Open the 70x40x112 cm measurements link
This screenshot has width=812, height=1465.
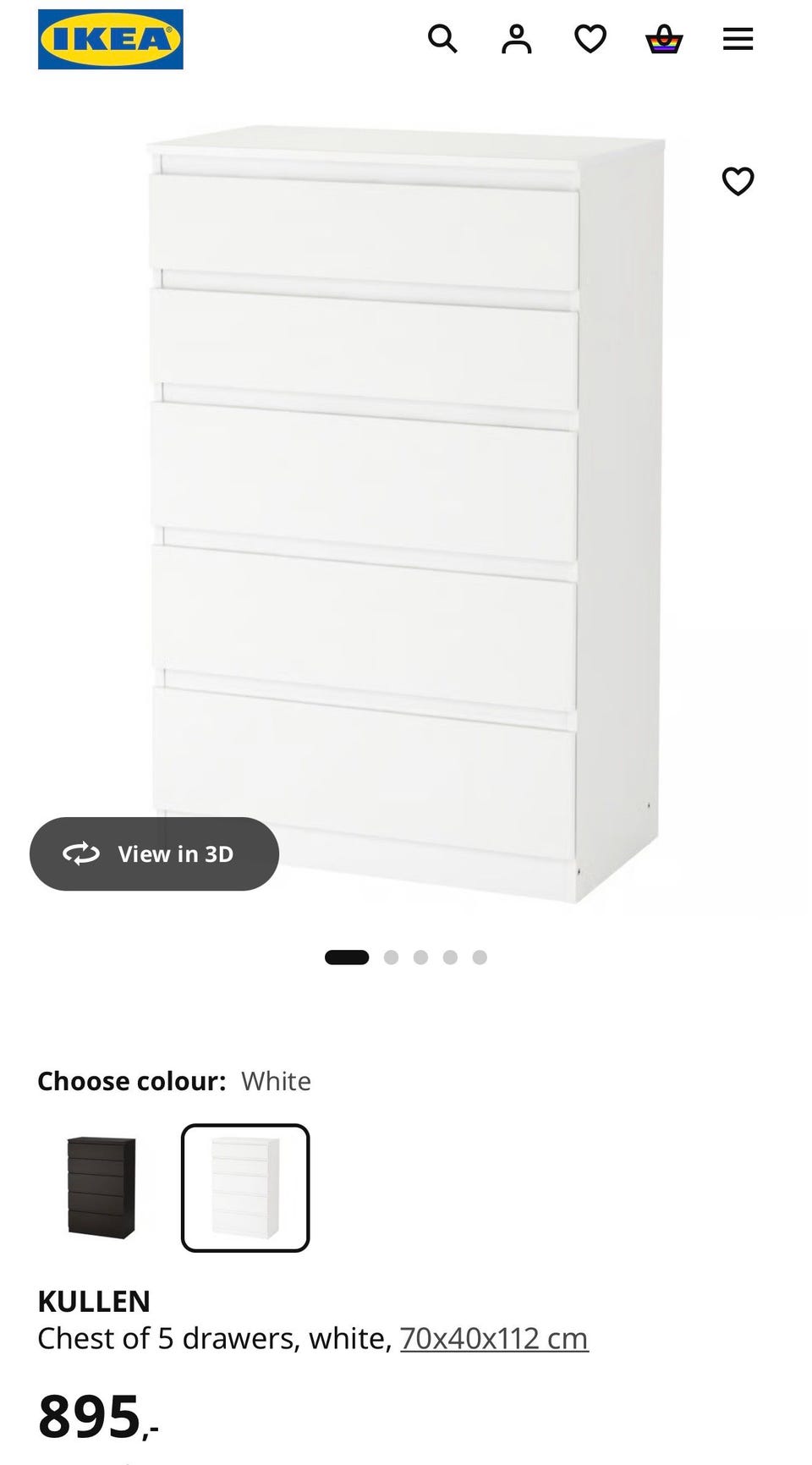tap(494, 1338)
